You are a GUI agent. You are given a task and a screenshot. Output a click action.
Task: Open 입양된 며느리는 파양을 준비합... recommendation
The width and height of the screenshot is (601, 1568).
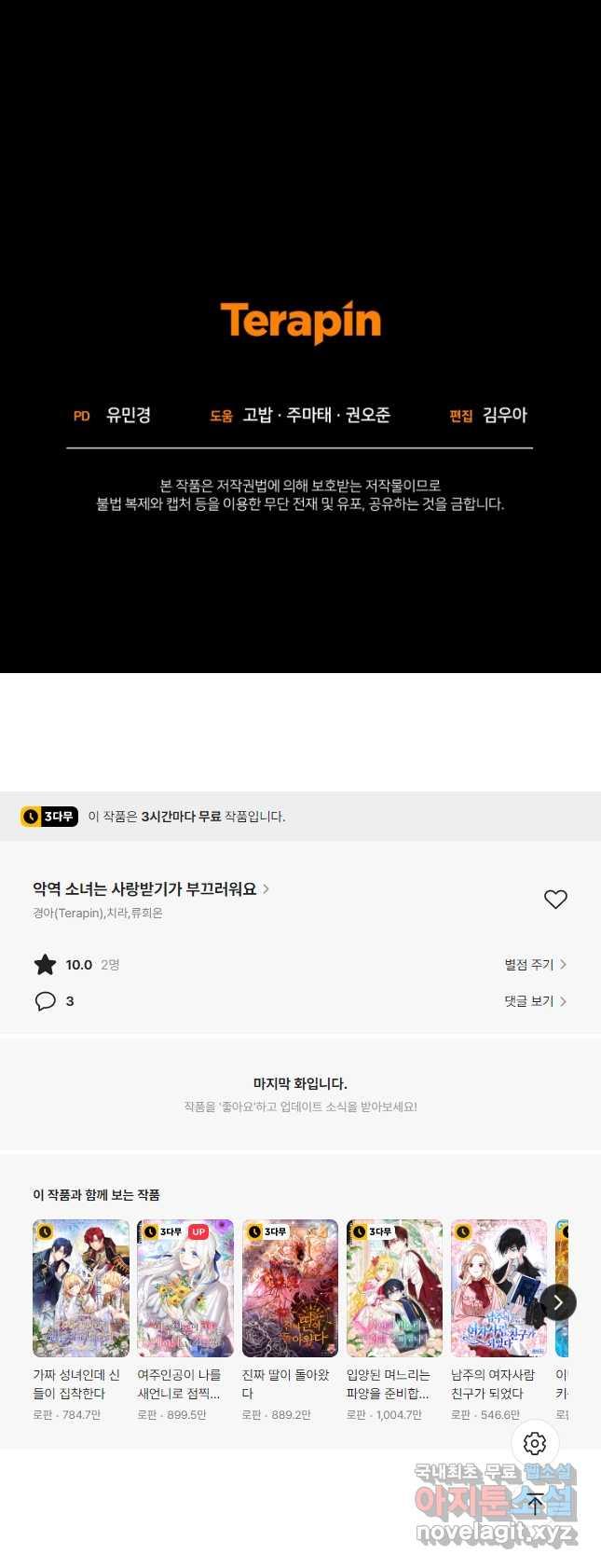tap(394, 1288)
